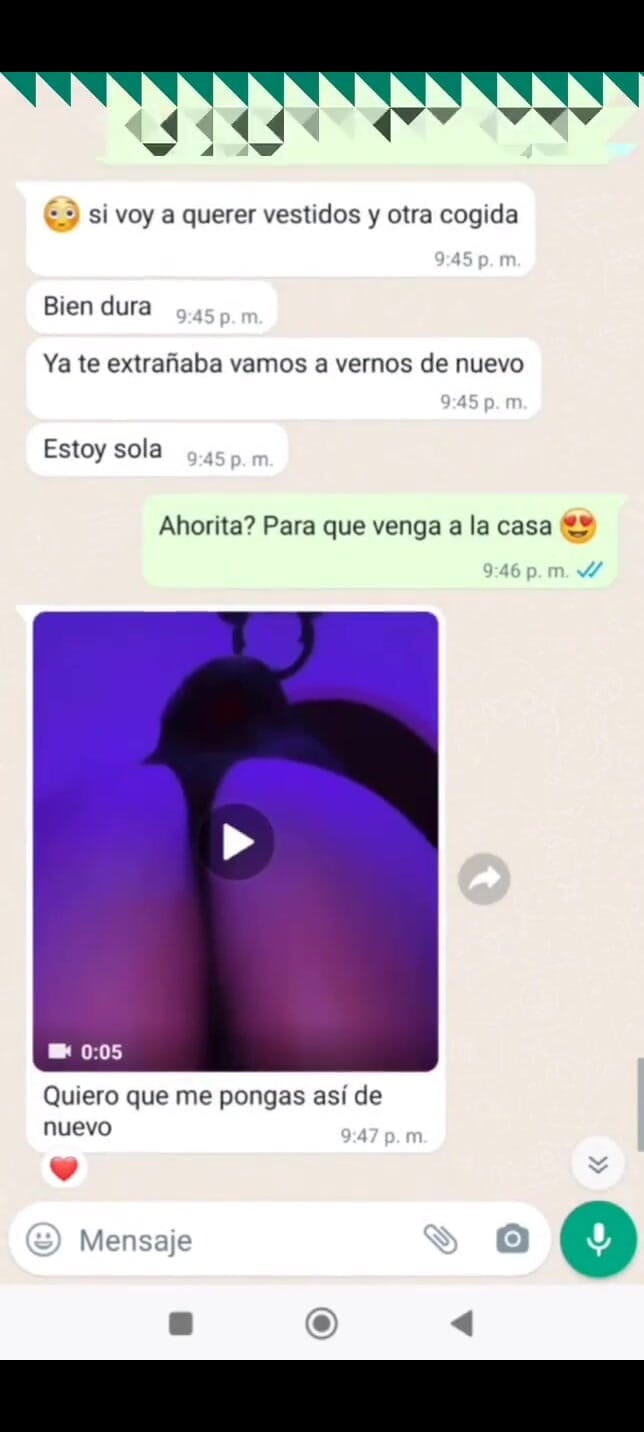Forward the video using the arrow icon
Image resolution: width=644 pixels, height=1432 pixels.
point(484,879)
